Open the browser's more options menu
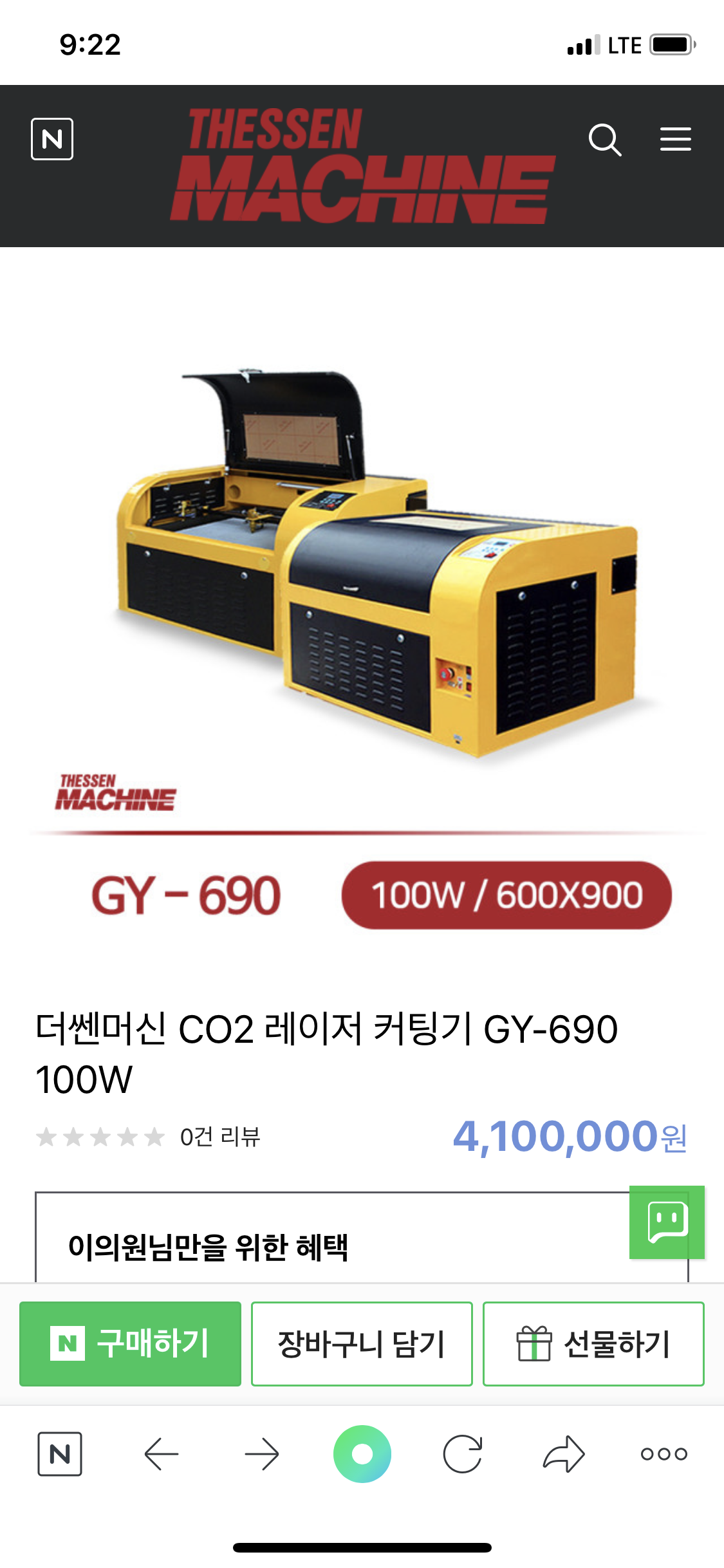This screenshot has height=1568, width=724. coord(664,1453)
